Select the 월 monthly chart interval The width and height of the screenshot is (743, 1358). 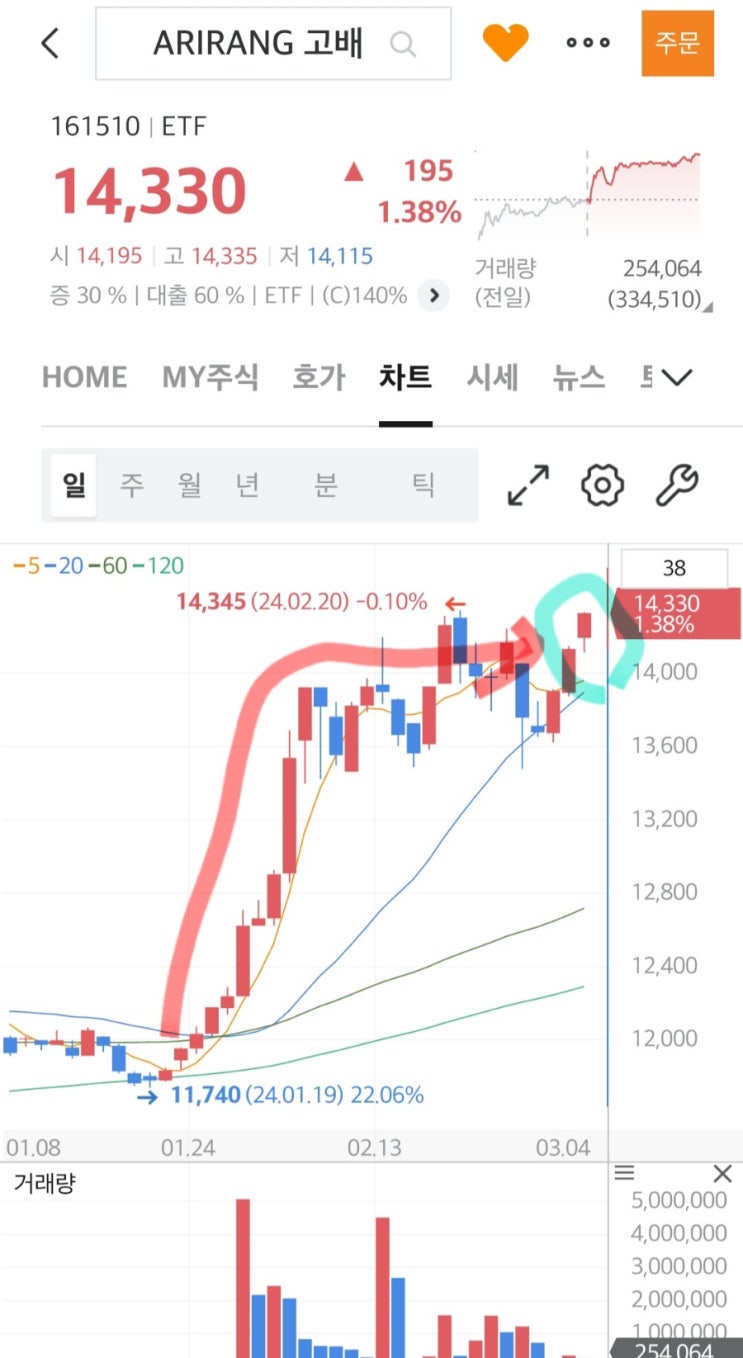click(189, 485)
